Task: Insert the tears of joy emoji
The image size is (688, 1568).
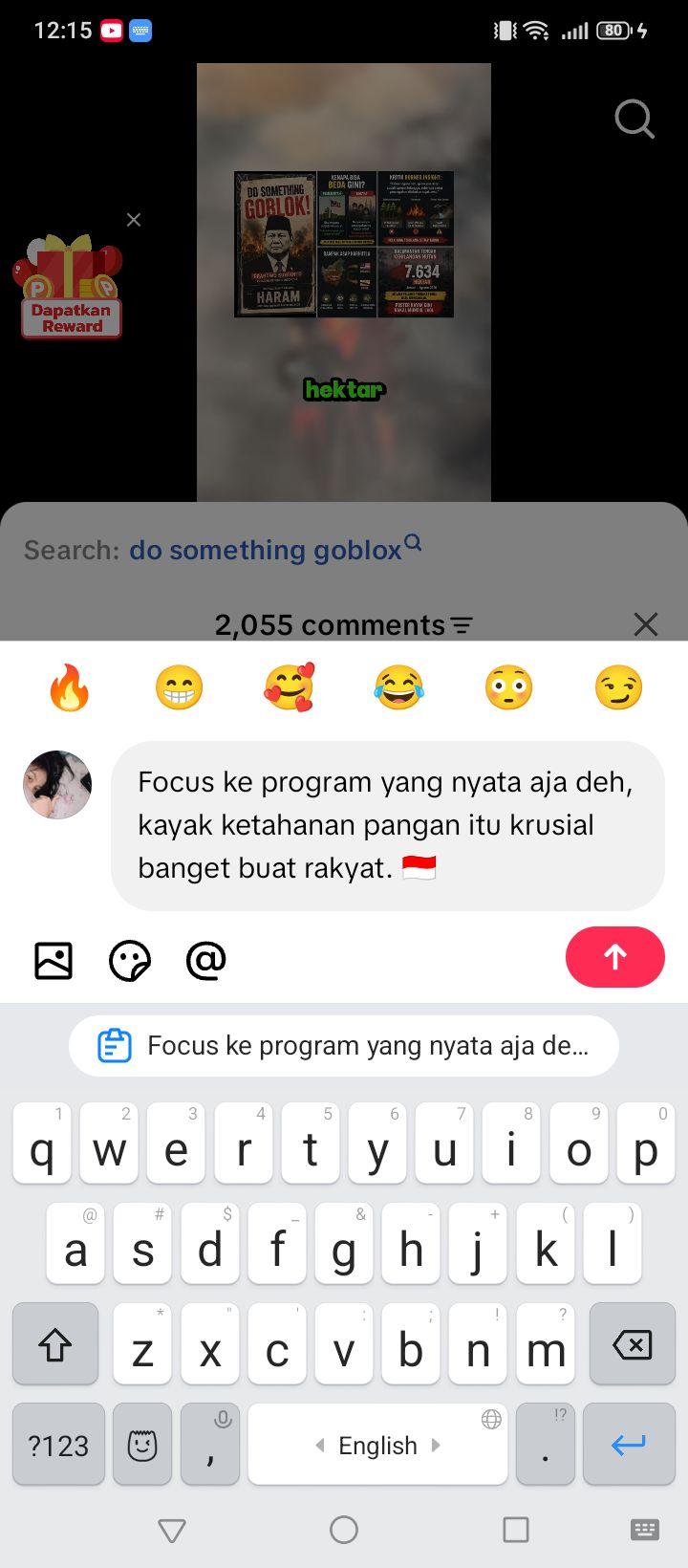Action: 398,687
